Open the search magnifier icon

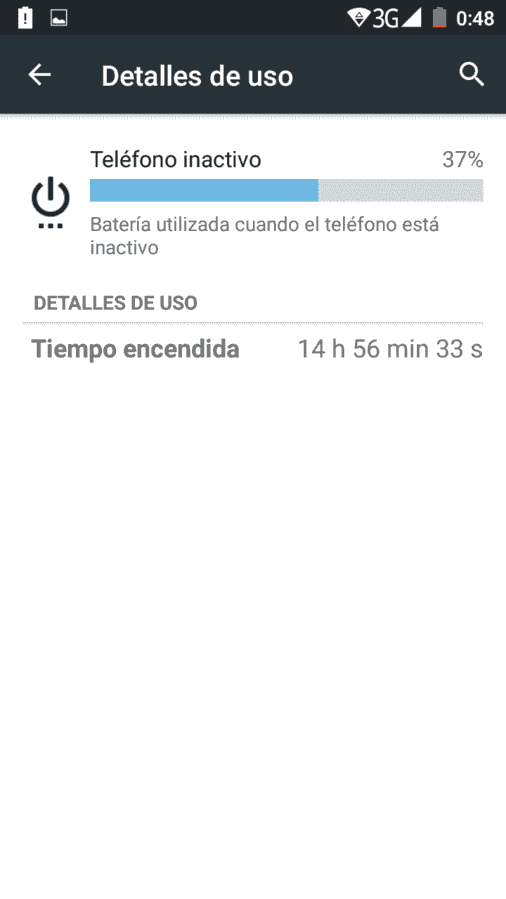click(472, 75)
